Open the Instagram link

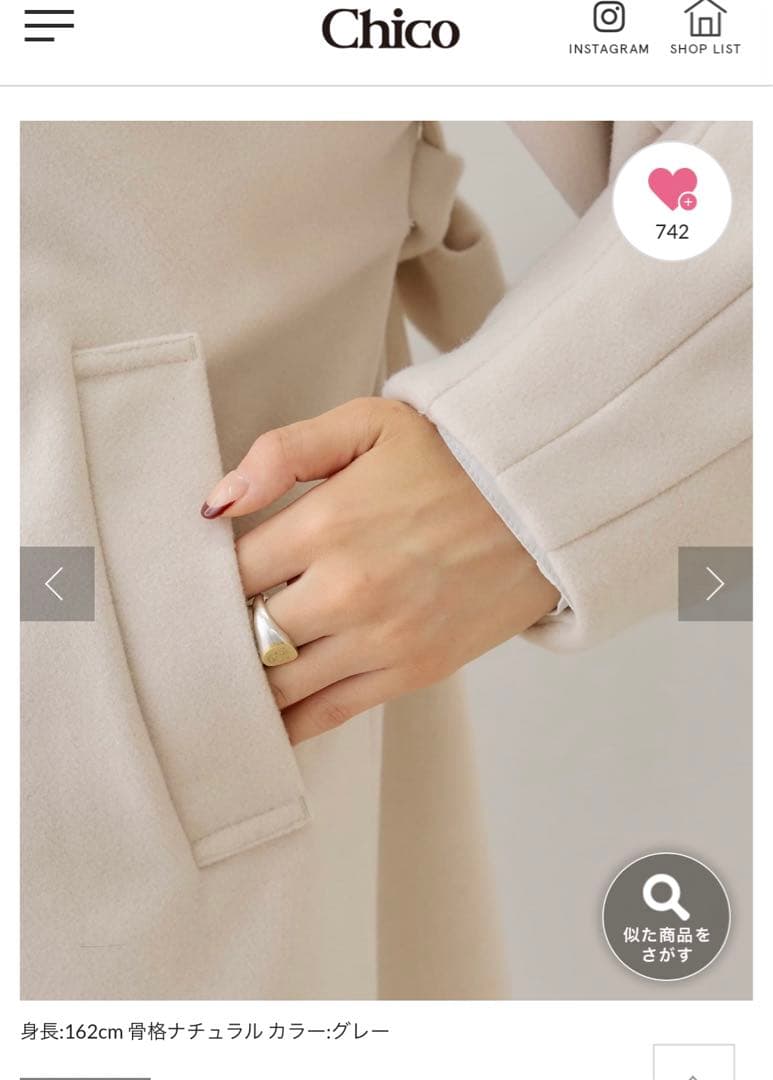[x=608, y=29]
